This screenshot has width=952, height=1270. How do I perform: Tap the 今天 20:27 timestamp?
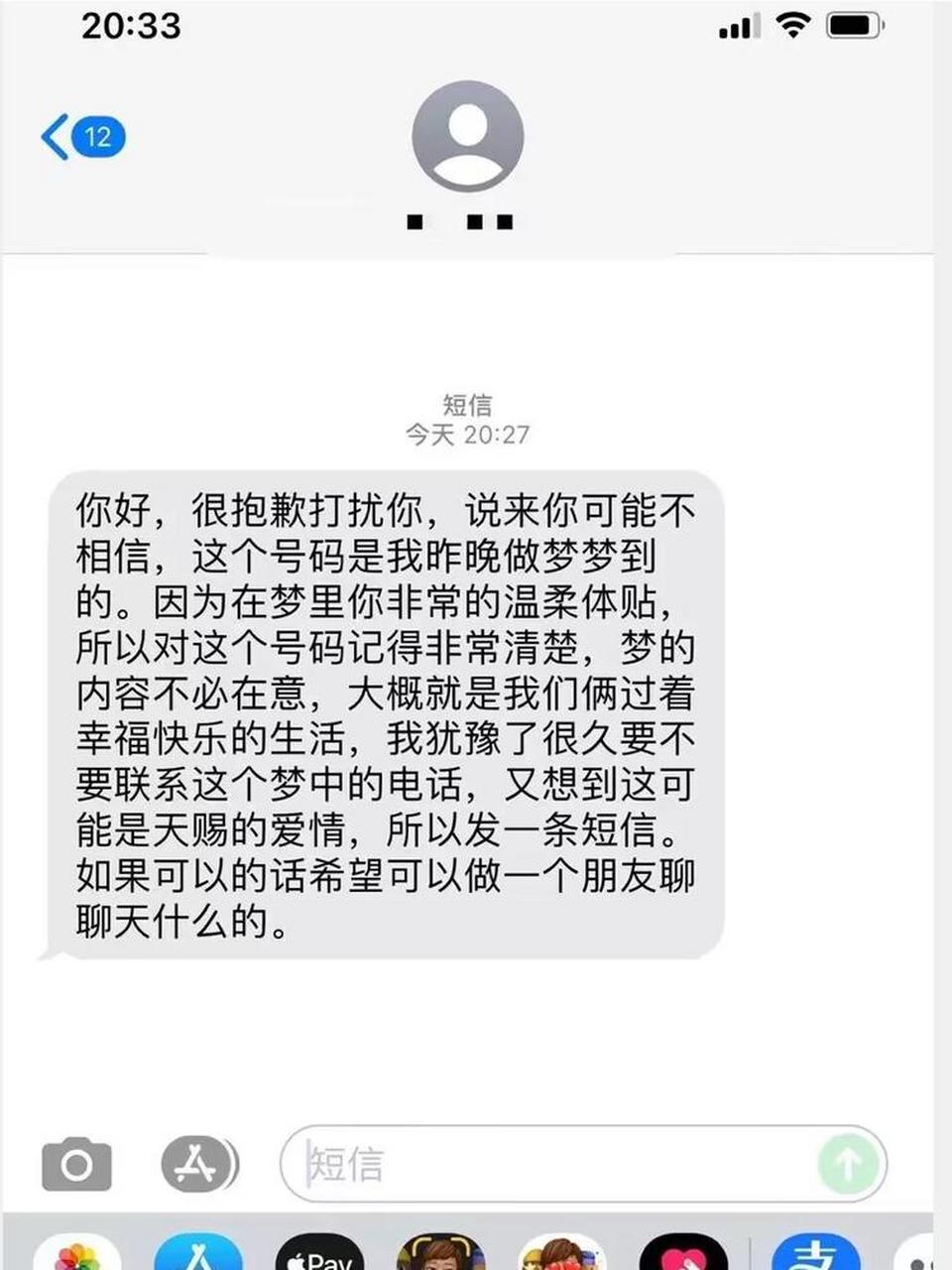[x=466, y=433]
